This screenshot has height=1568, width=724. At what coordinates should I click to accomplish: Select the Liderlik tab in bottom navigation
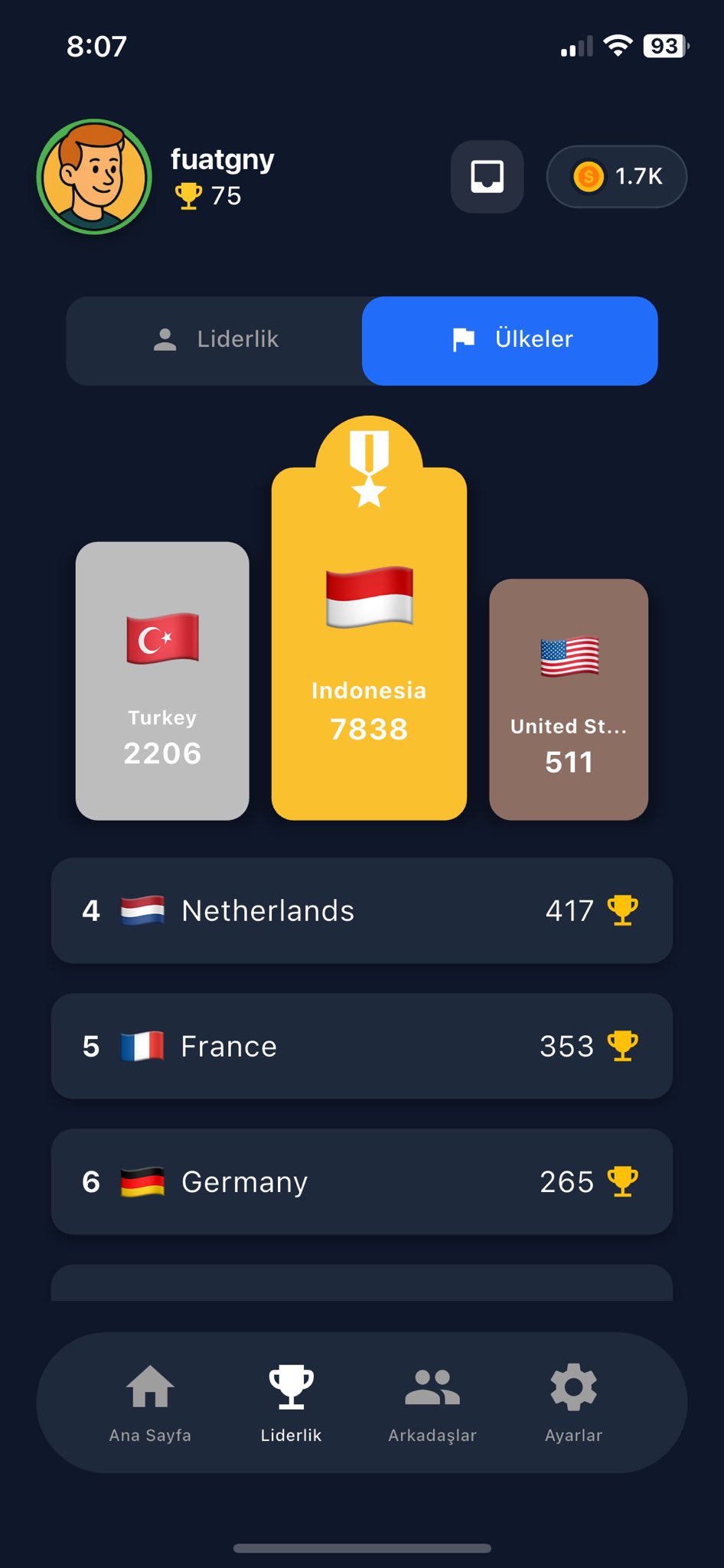coord(291,1403)
